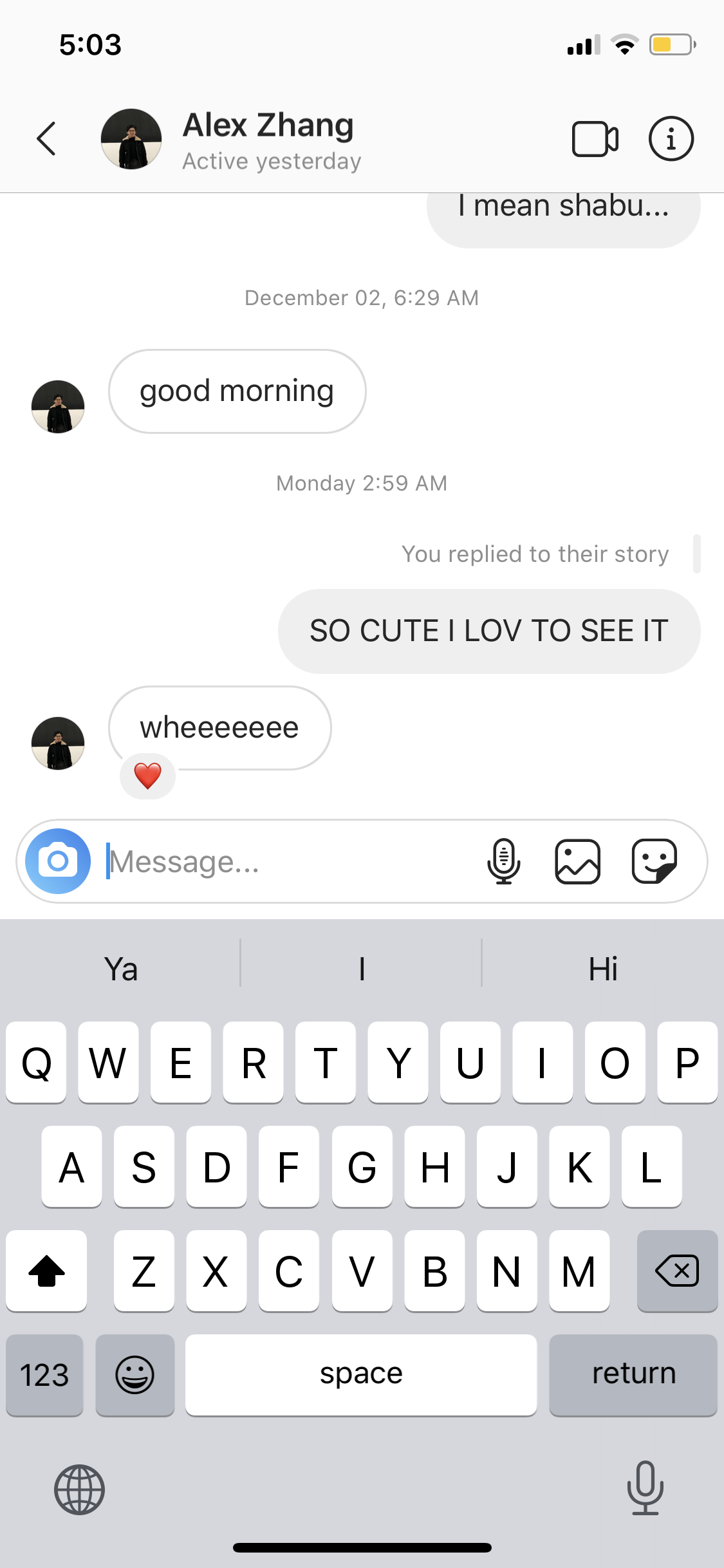Choose a photo from gallery
The width and height of the screenshot is (724, 1568).
pos(578,861)
